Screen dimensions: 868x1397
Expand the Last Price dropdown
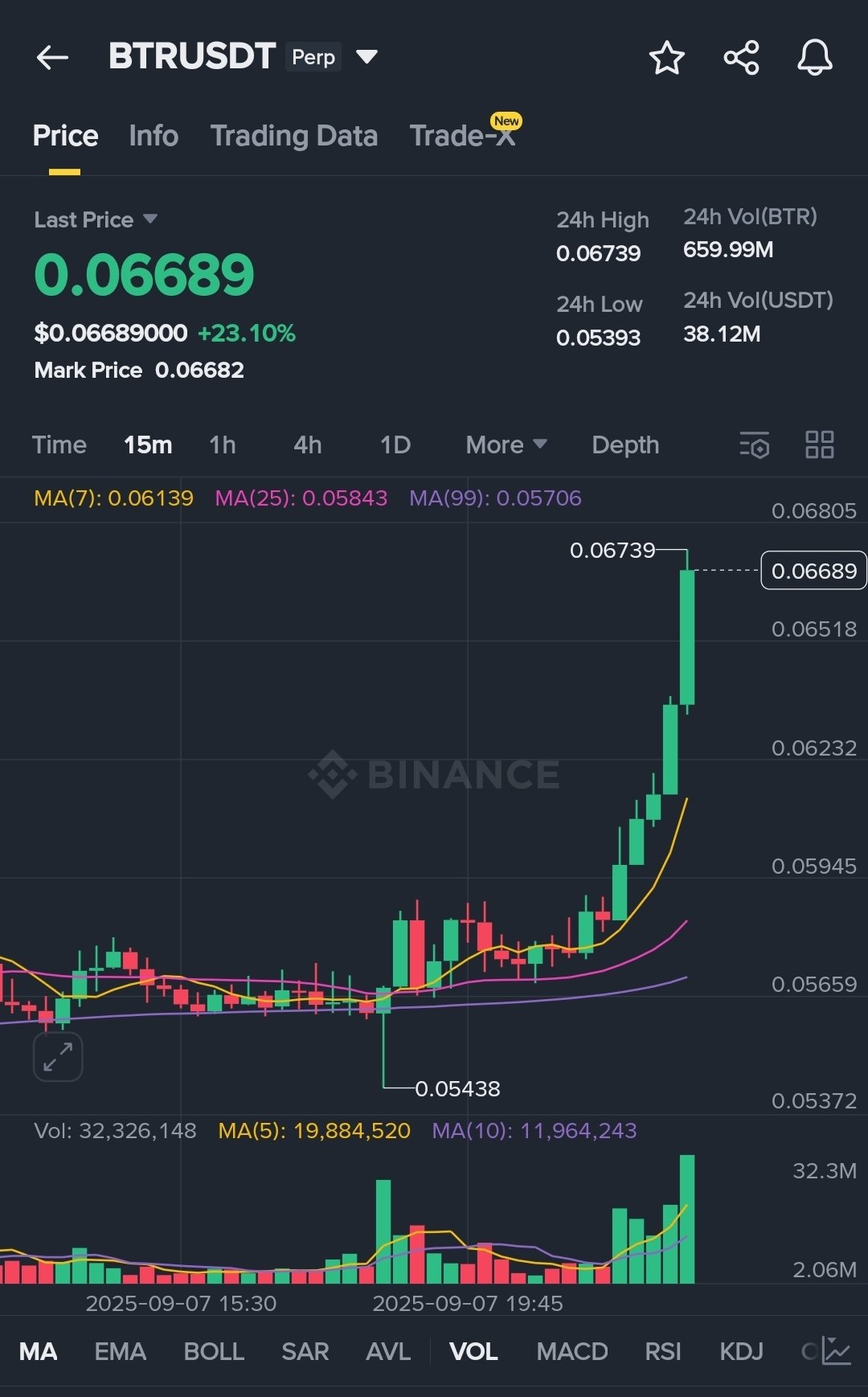(x=149, y=219)
